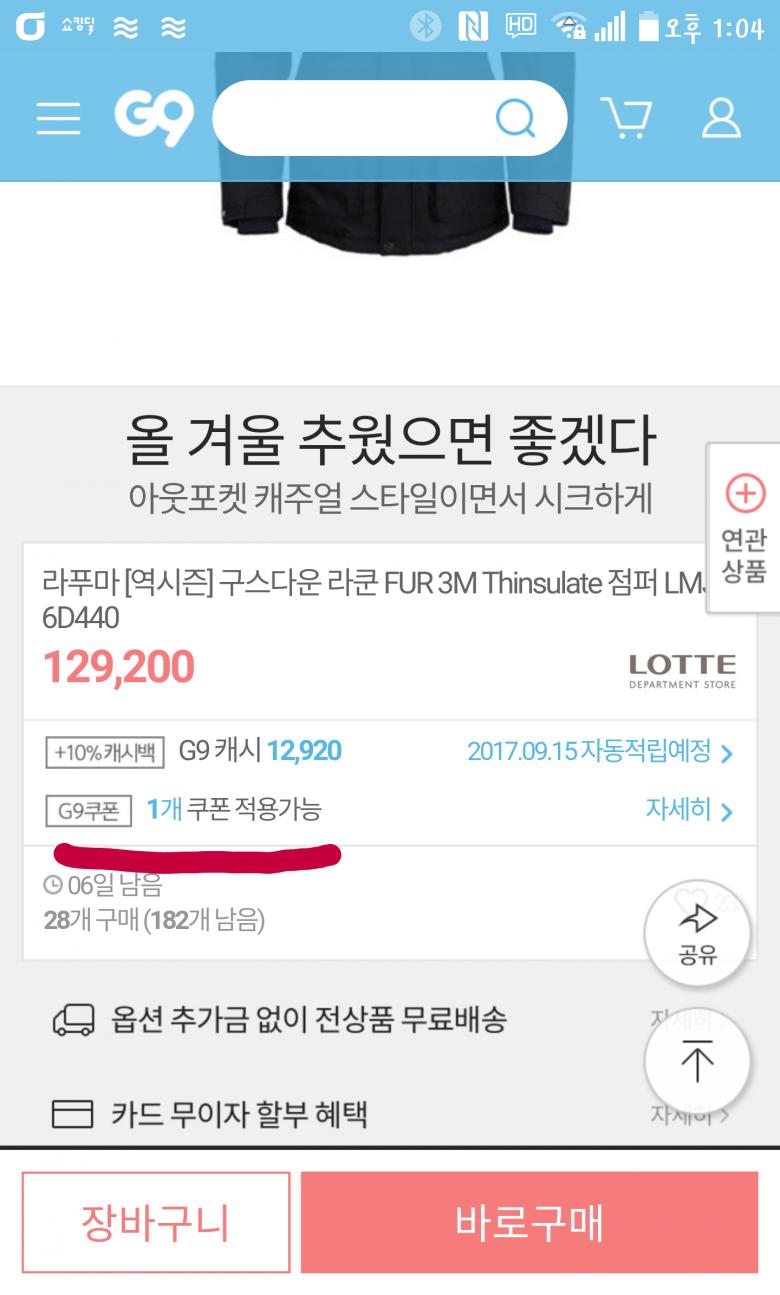Go to the G9 home logo
Viewport: 780px width, 1295px height.
153,118
